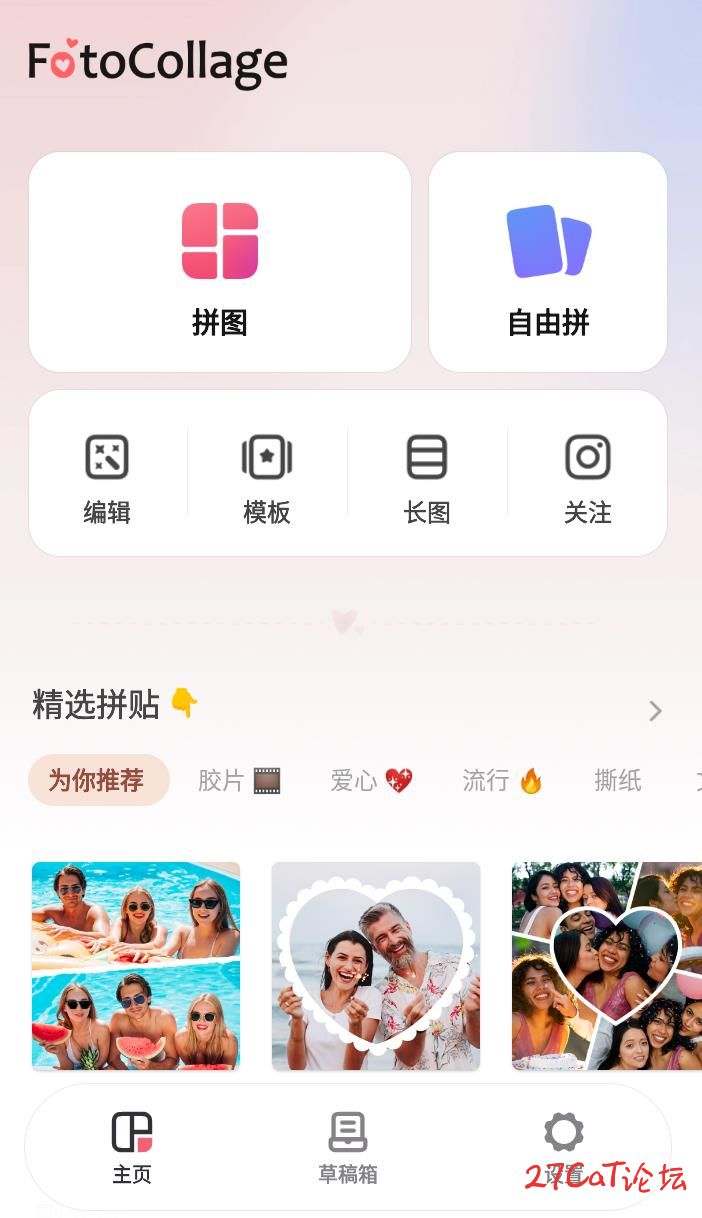Switch to the 流行 trending category
Viewport: 702px width, 1218px height.
pyautogui.click(x=503, y=780)
